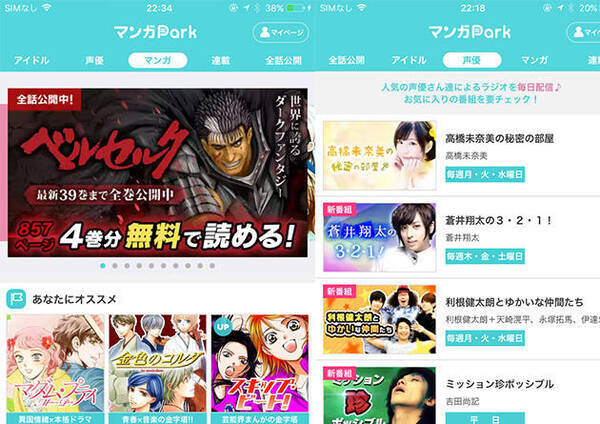Open the スキップ・ビート! manga card

(x=260, y=366)
